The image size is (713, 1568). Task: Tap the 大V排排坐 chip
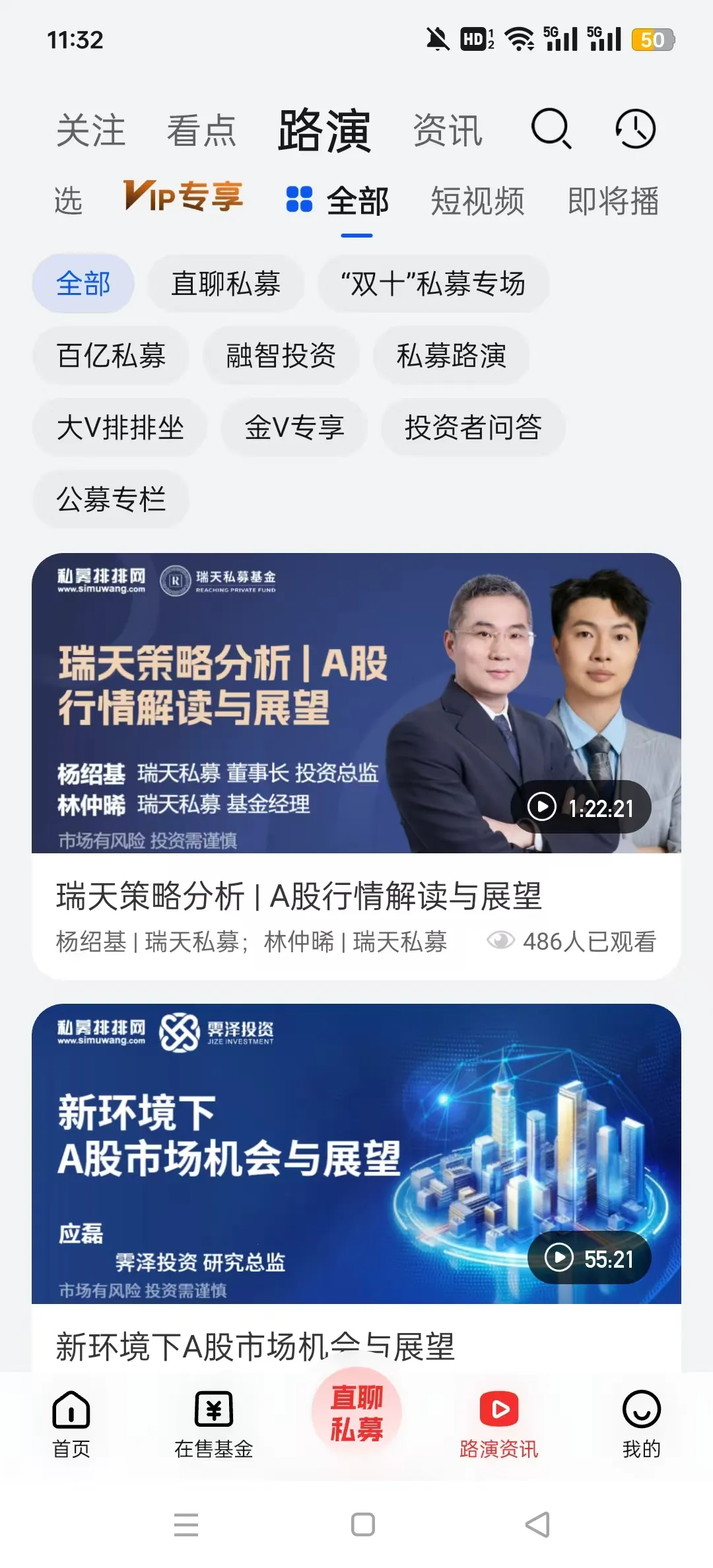[x=120, y=428]
